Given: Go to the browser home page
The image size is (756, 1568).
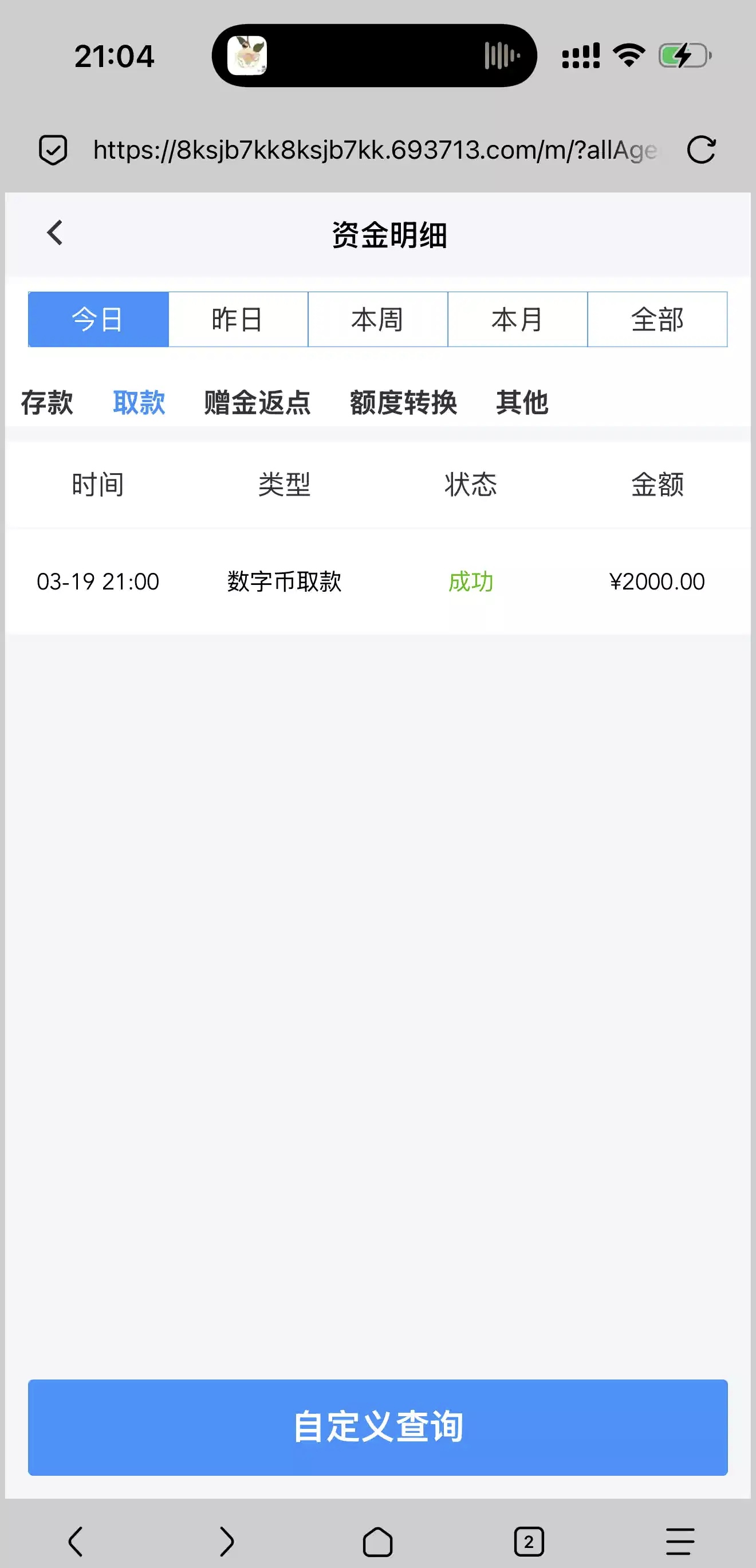Looking at the screenshot, I should pos(377,1541).
